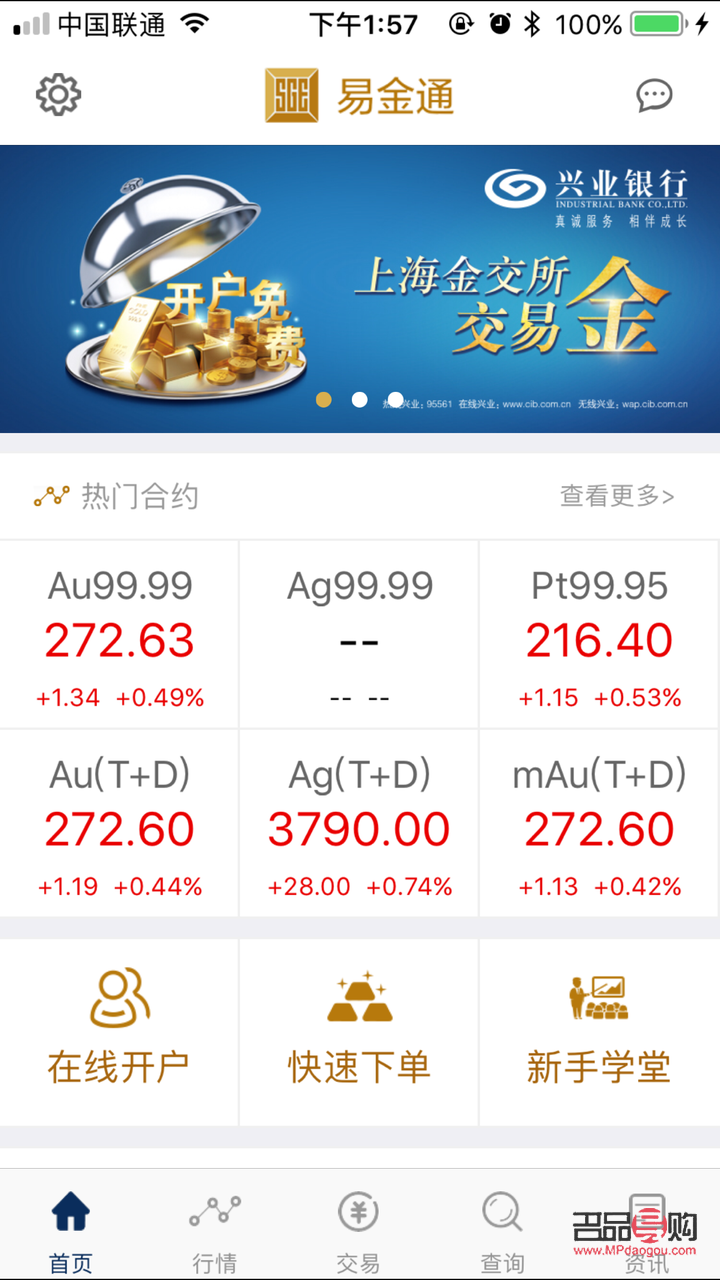
Task: Open the settings gear icon
Action: pos(58,94)
